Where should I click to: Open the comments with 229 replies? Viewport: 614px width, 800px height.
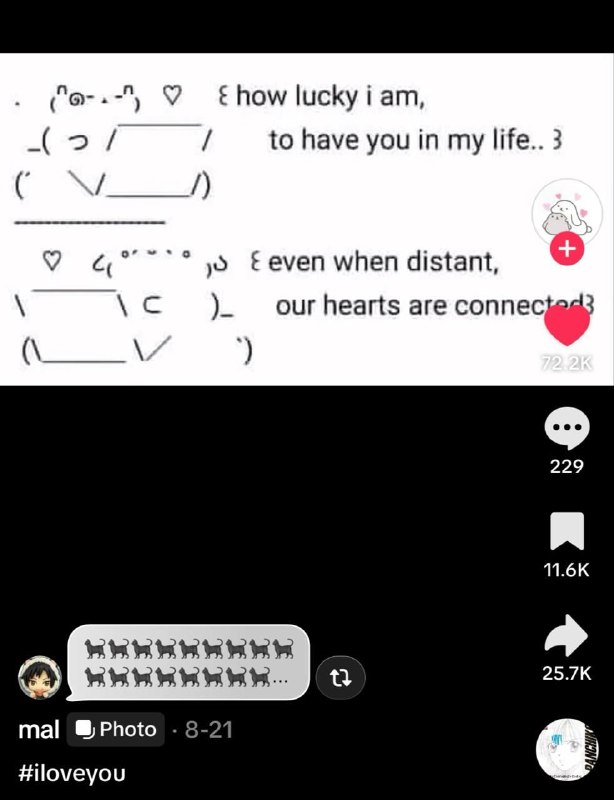pos(567,428)
